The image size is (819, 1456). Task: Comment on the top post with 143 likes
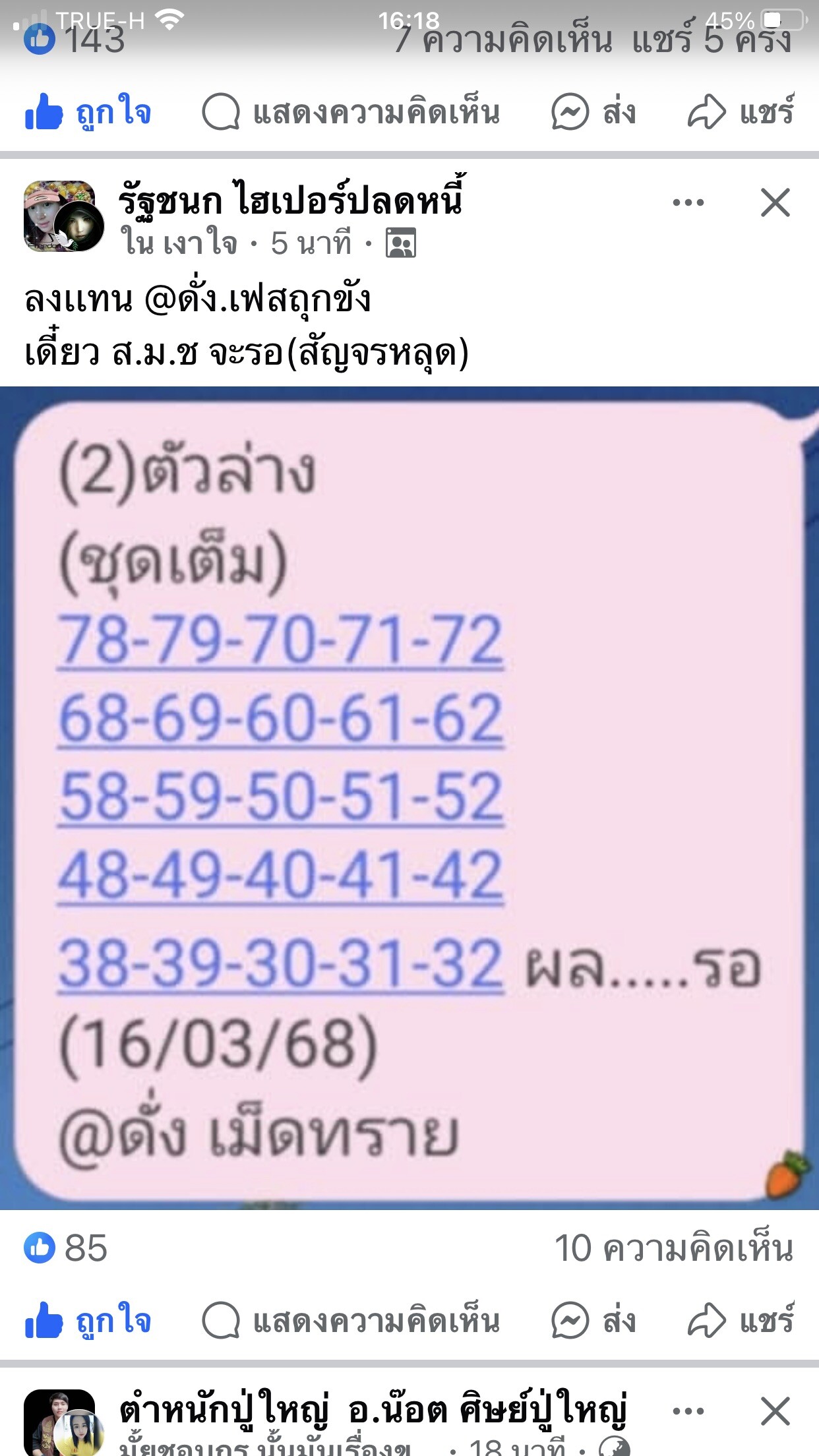pos(351,111)
